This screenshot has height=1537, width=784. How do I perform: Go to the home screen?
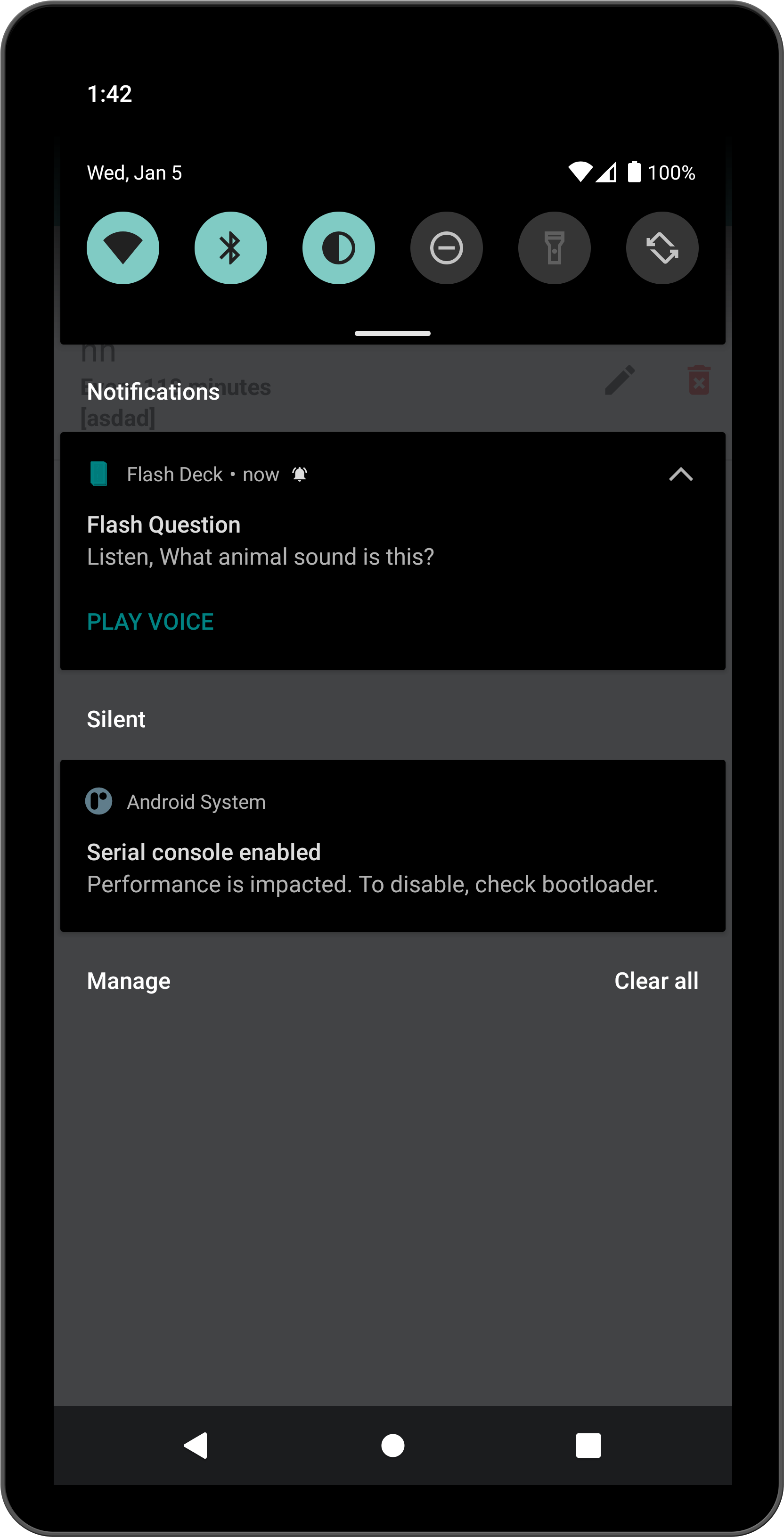tap(392, 1445)
